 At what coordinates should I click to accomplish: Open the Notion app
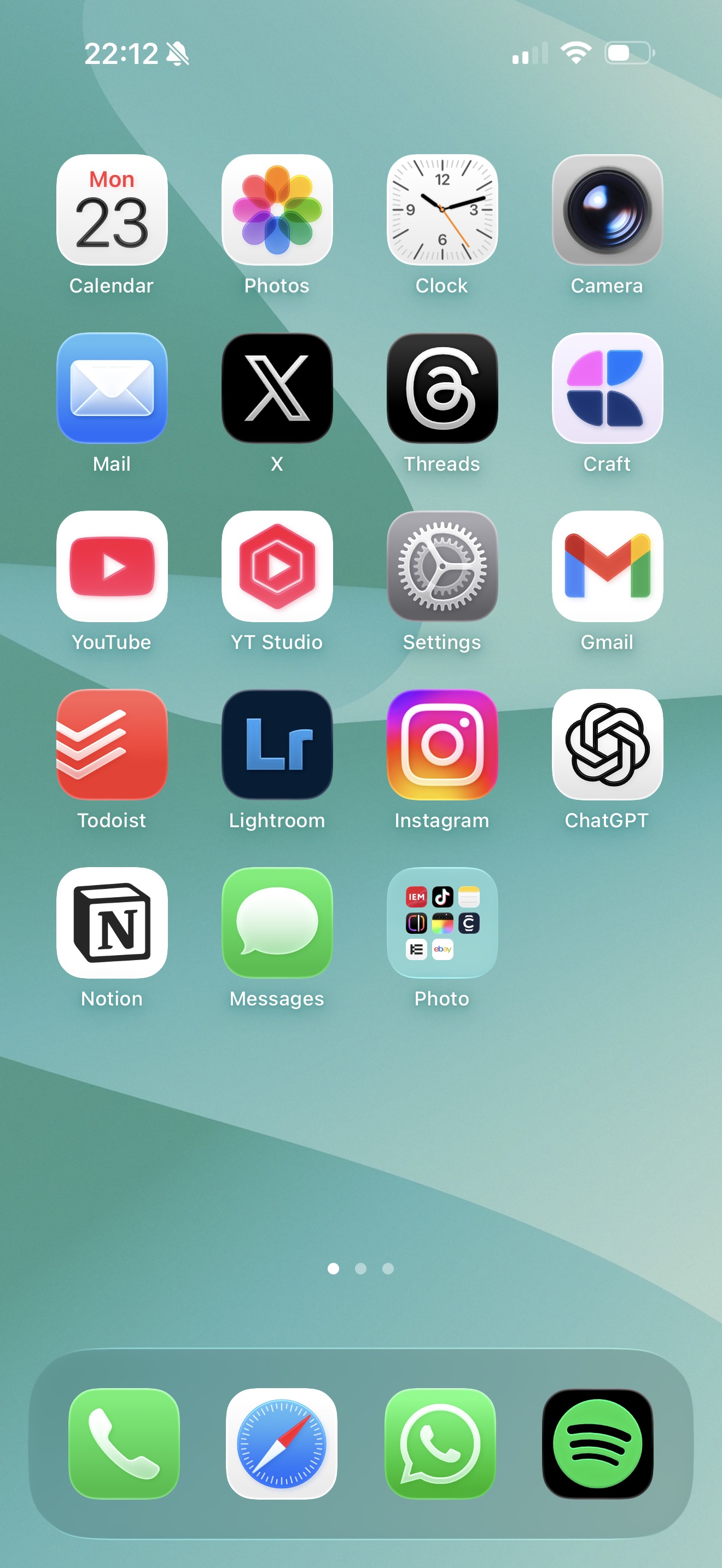[x=112, y=923]
